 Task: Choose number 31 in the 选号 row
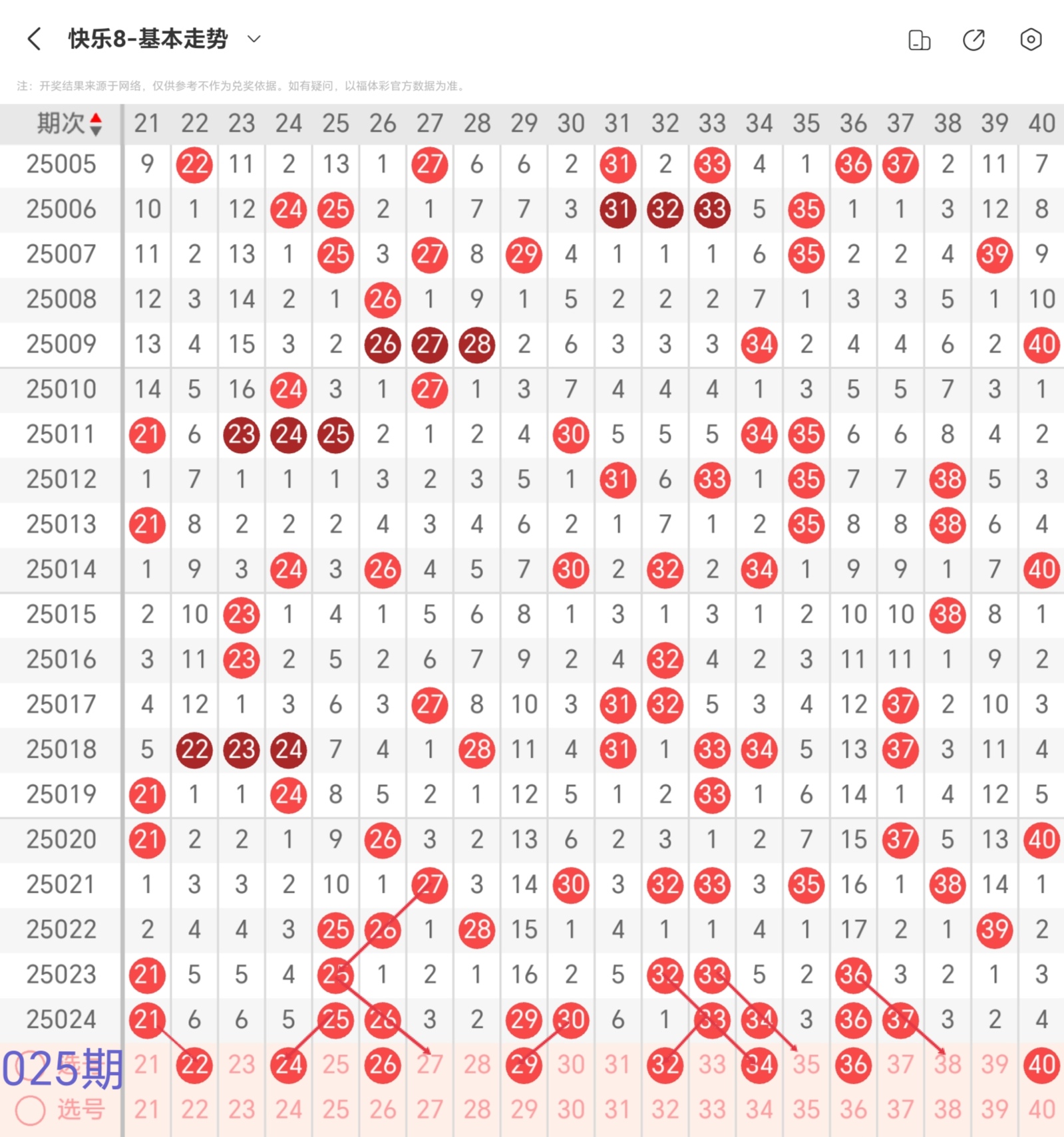[618, 1110]
